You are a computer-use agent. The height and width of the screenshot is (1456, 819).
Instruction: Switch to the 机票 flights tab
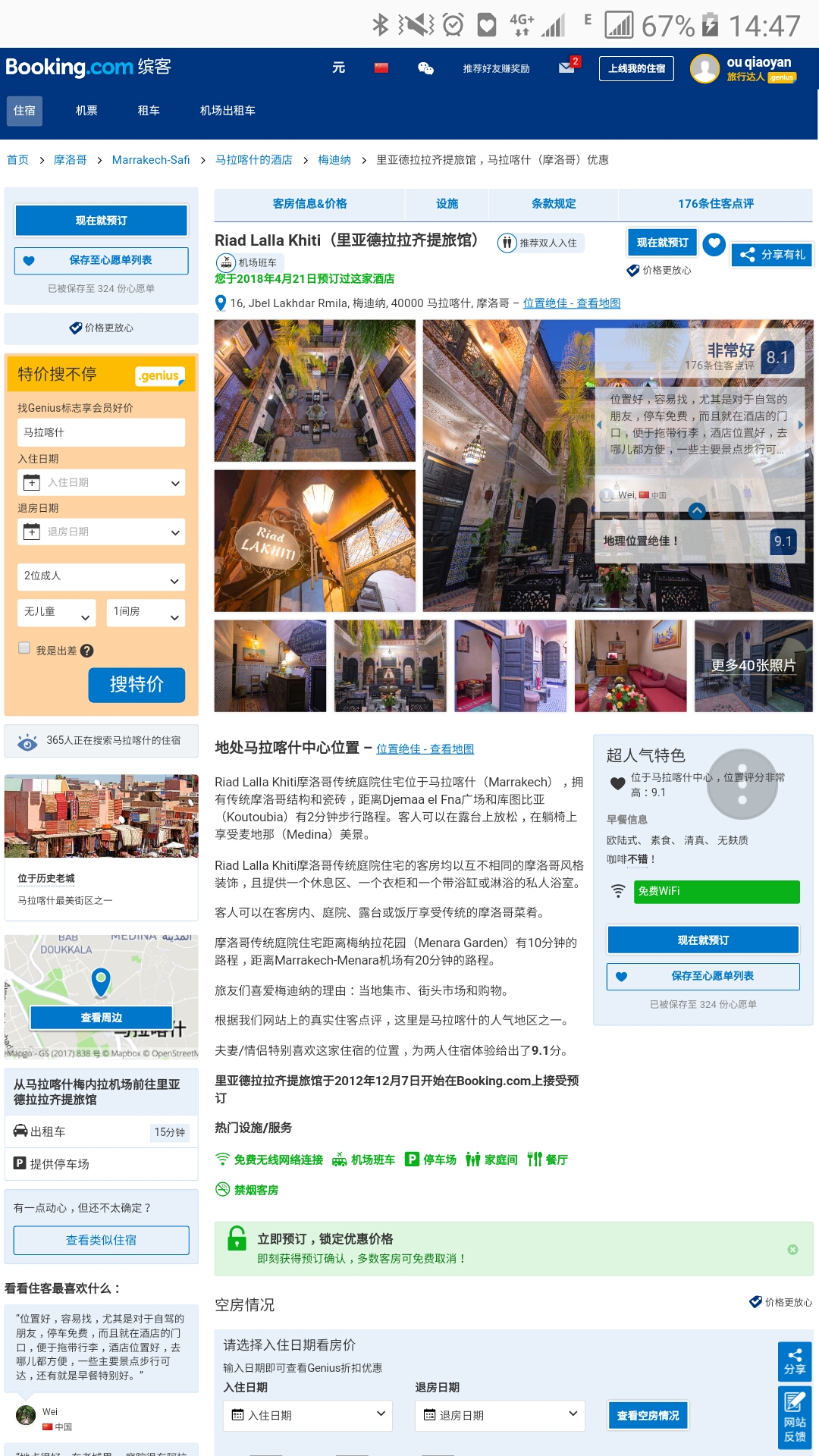pyautogui.click(x=86, y=111)
